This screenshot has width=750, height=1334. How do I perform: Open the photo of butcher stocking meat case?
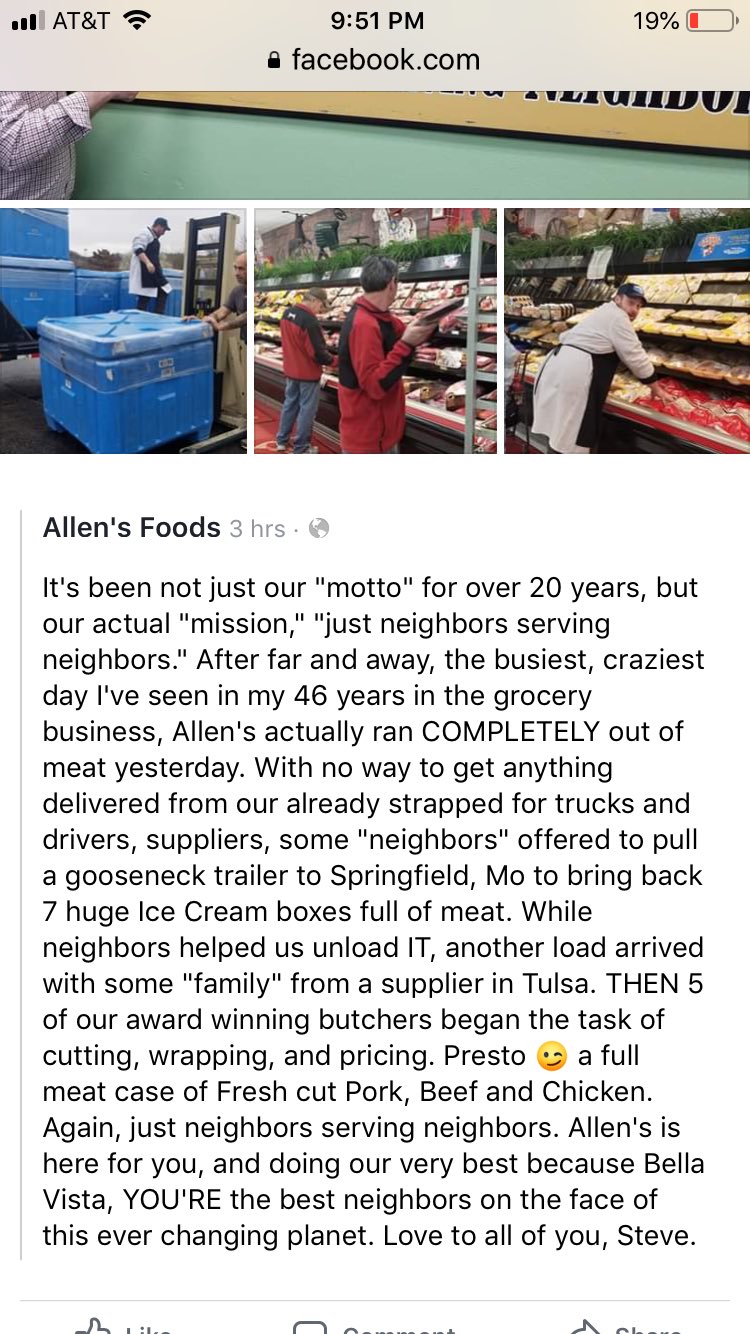(x=627, y=331)
